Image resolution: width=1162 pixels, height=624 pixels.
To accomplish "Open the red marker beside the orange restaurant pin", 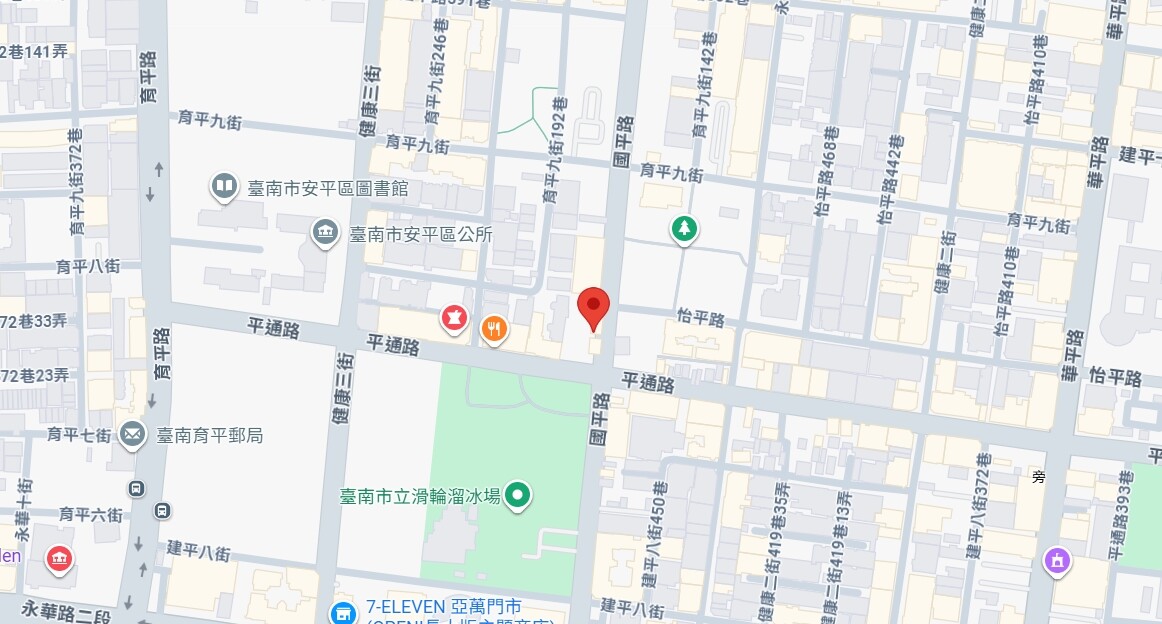I will coord(454,319).
